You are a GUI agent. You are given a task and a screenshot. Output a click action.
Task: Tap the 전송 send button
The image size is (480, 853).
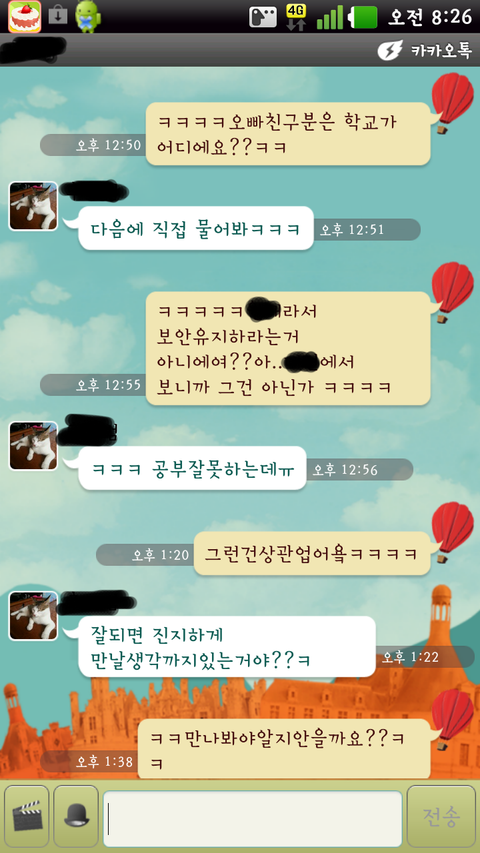pyautogui.click(x=441, y=815)
